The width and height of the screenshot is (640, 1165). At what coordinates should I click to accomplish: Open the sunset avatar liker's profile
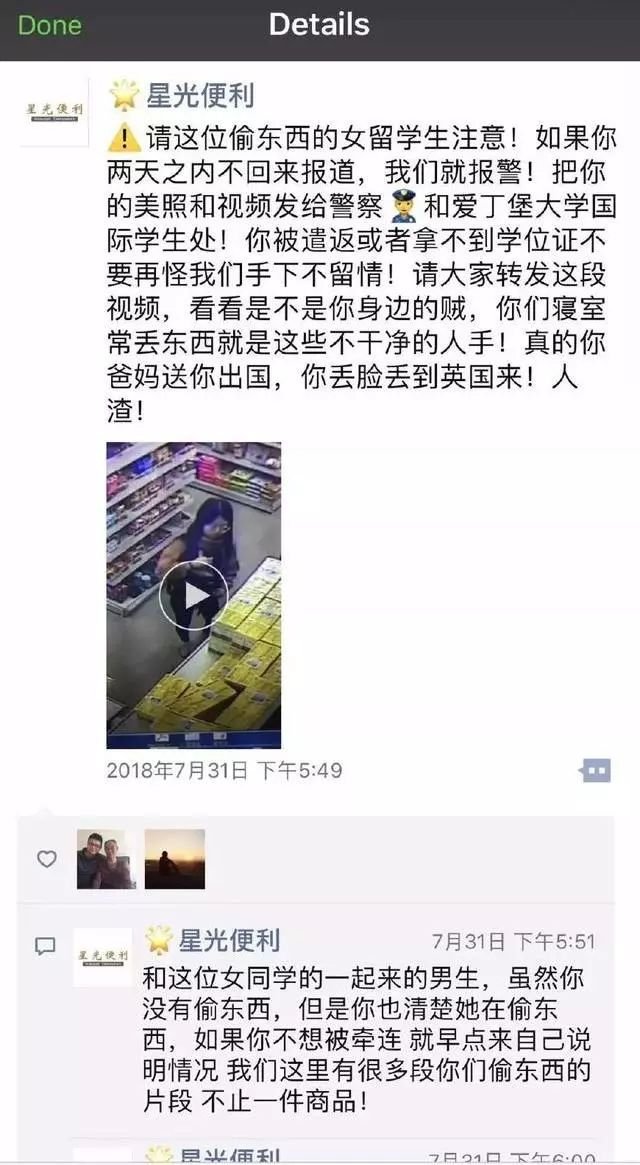point(175,859)
